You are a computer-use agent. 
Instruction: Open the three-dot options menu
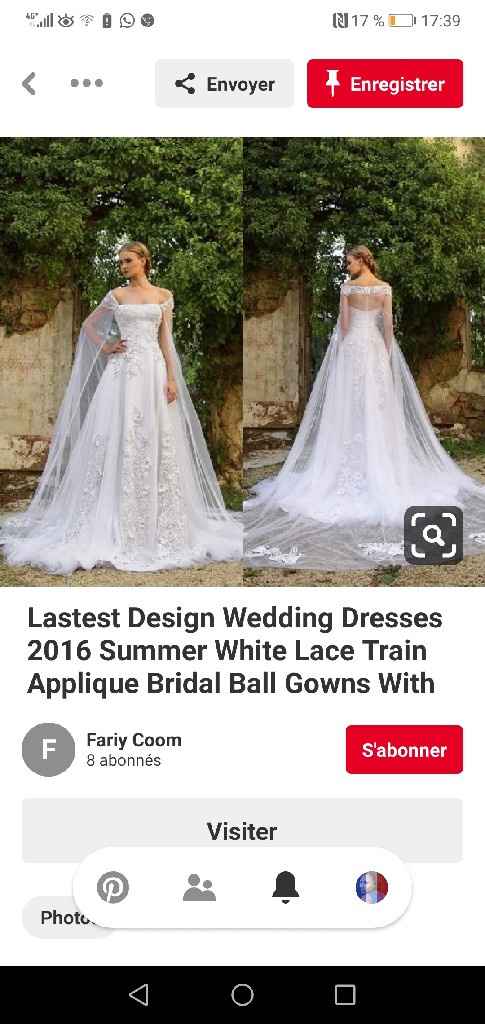[x=87, y=83]
